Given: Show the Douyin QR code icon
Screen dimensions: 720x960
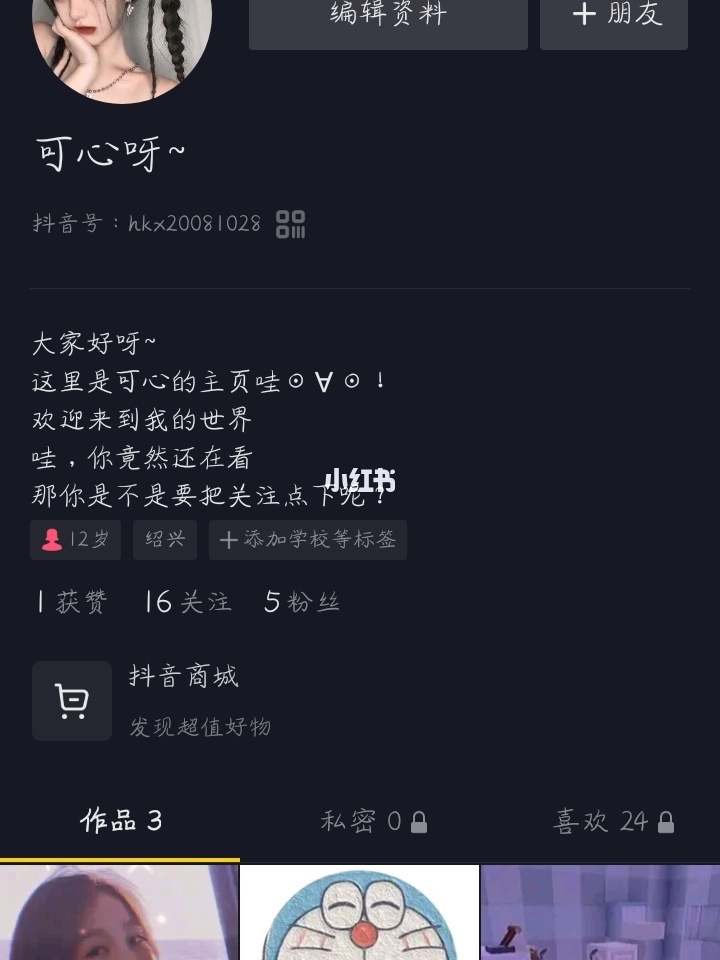Looking at the screenshot, I should click(290, 224).
